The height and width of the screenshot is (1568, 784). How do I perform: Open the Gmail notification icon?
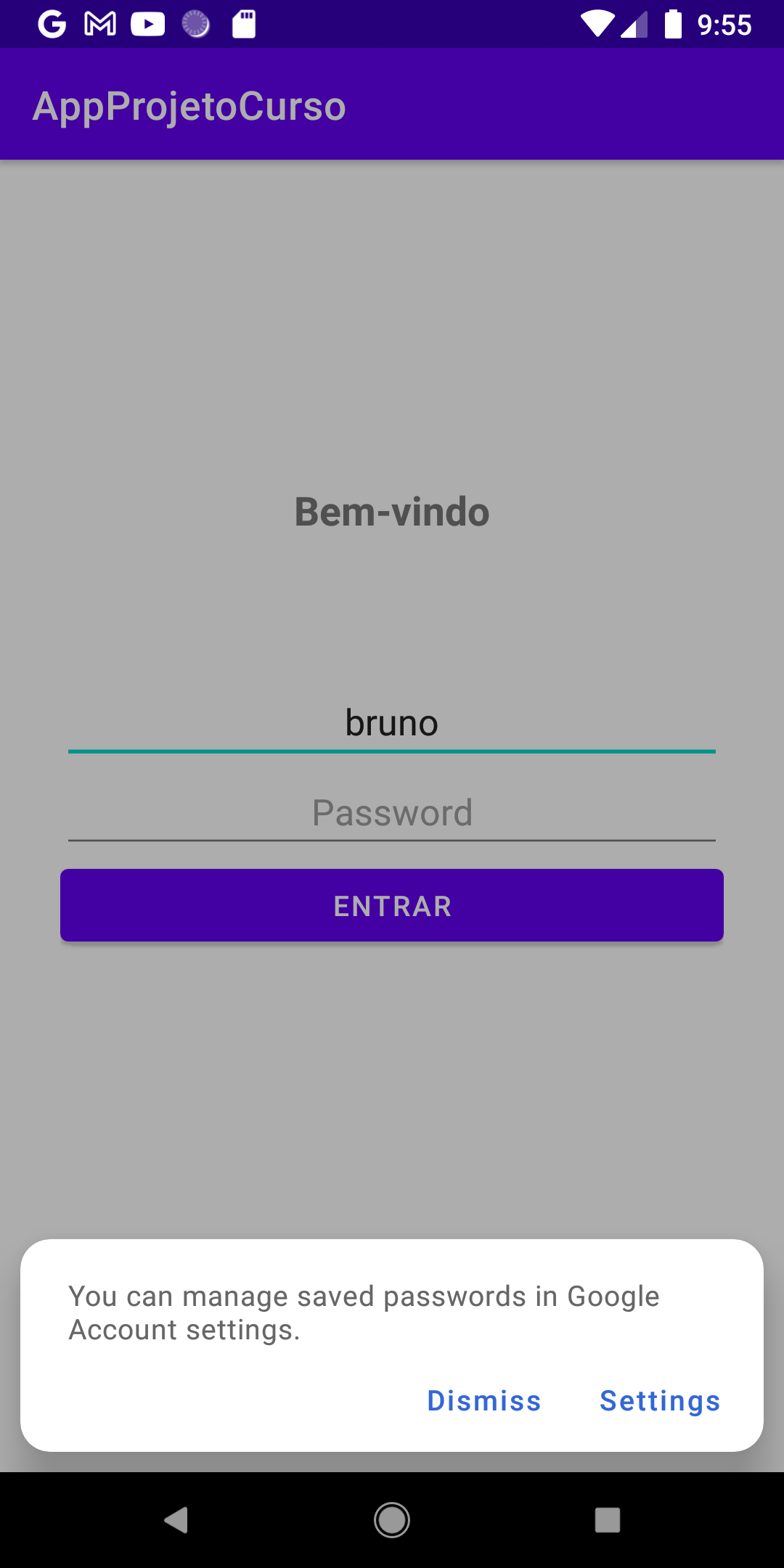point(99,24)
